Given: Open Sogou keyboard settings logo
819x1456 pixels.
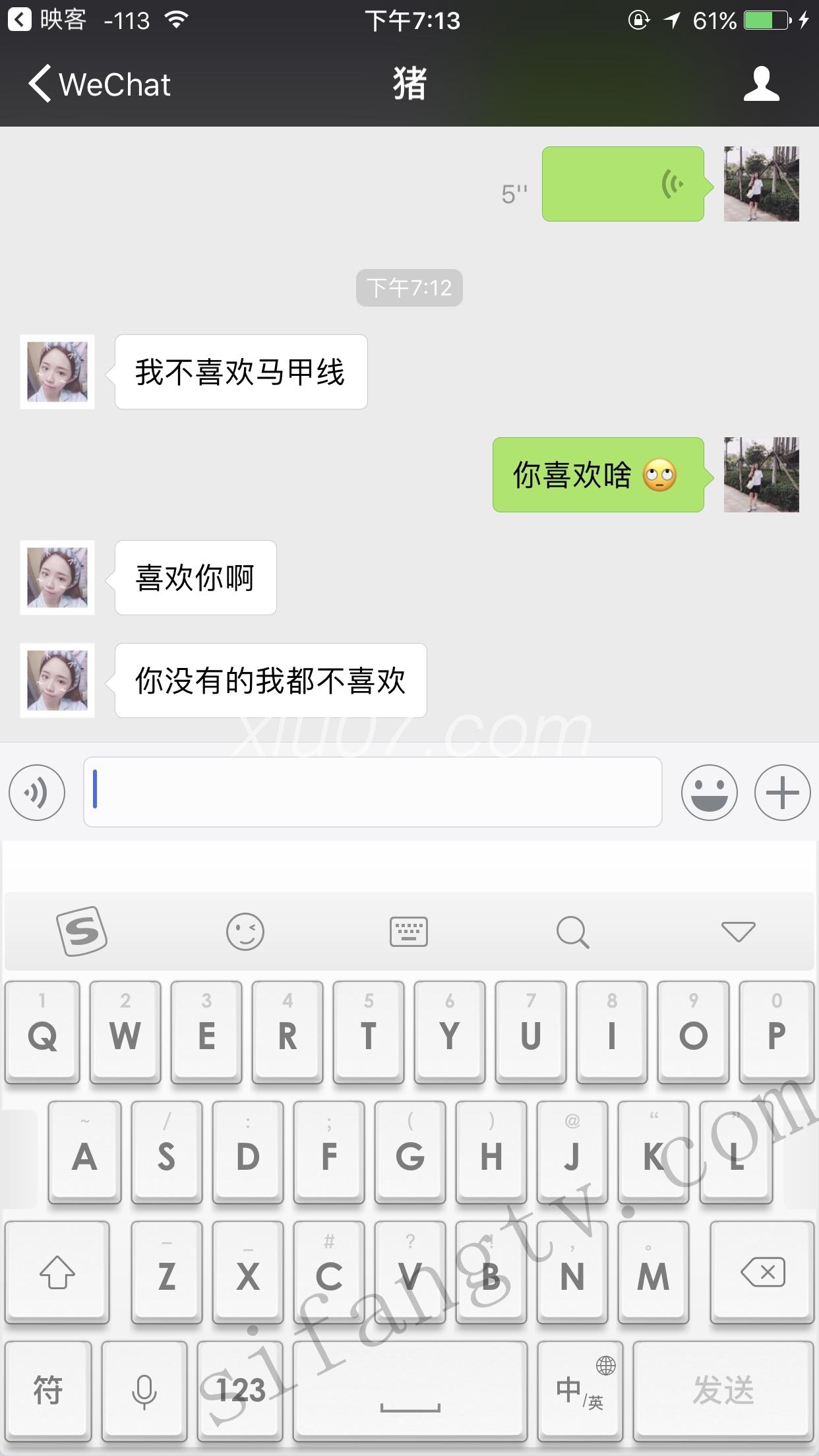Looking at the screenshot, I should point(82,931).
